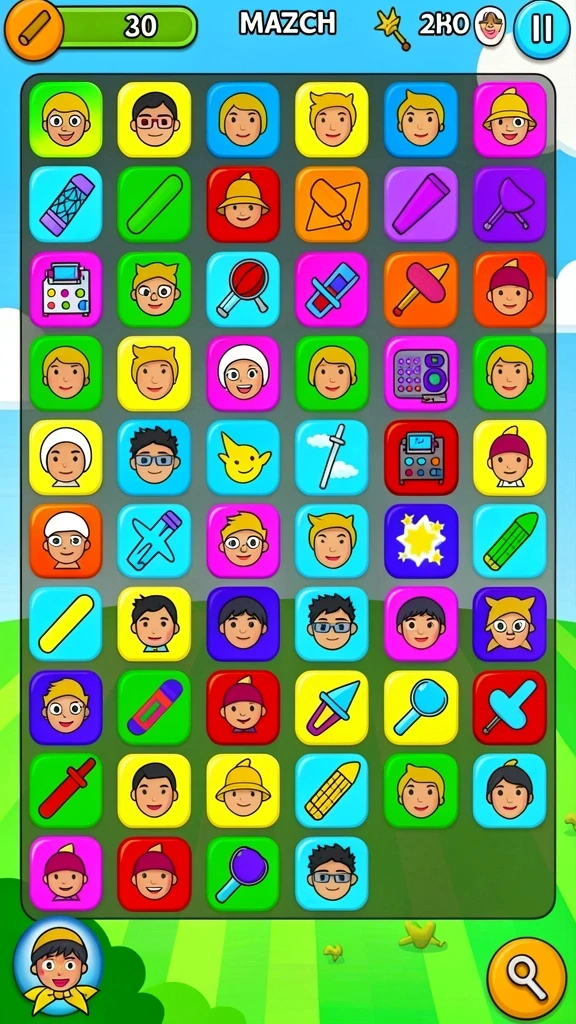
Task: Tap the orange magnifier hint button
Action: pyautogui.click(x=527, y=978)
